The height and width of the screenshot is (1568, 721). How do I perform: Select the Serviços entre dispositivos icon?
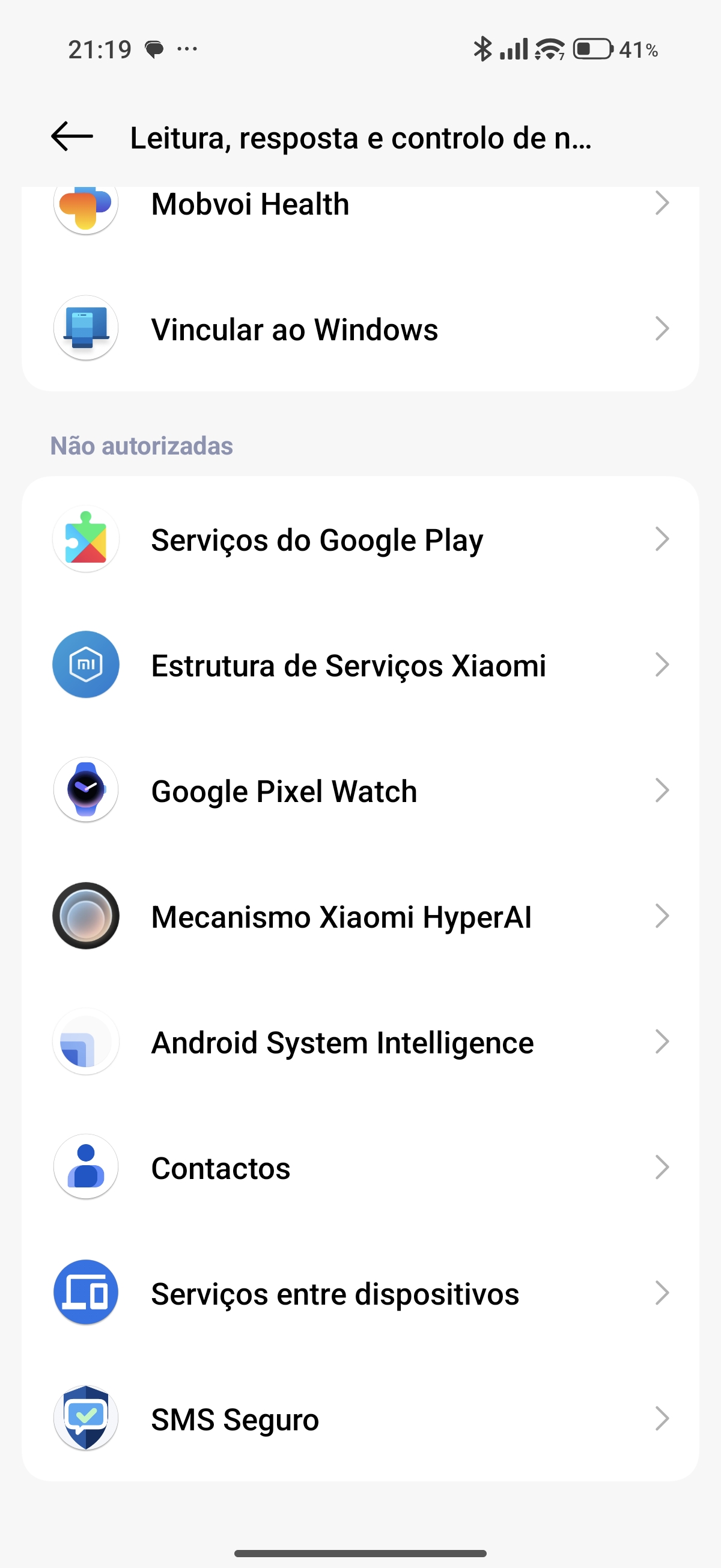coord(85,1293)
